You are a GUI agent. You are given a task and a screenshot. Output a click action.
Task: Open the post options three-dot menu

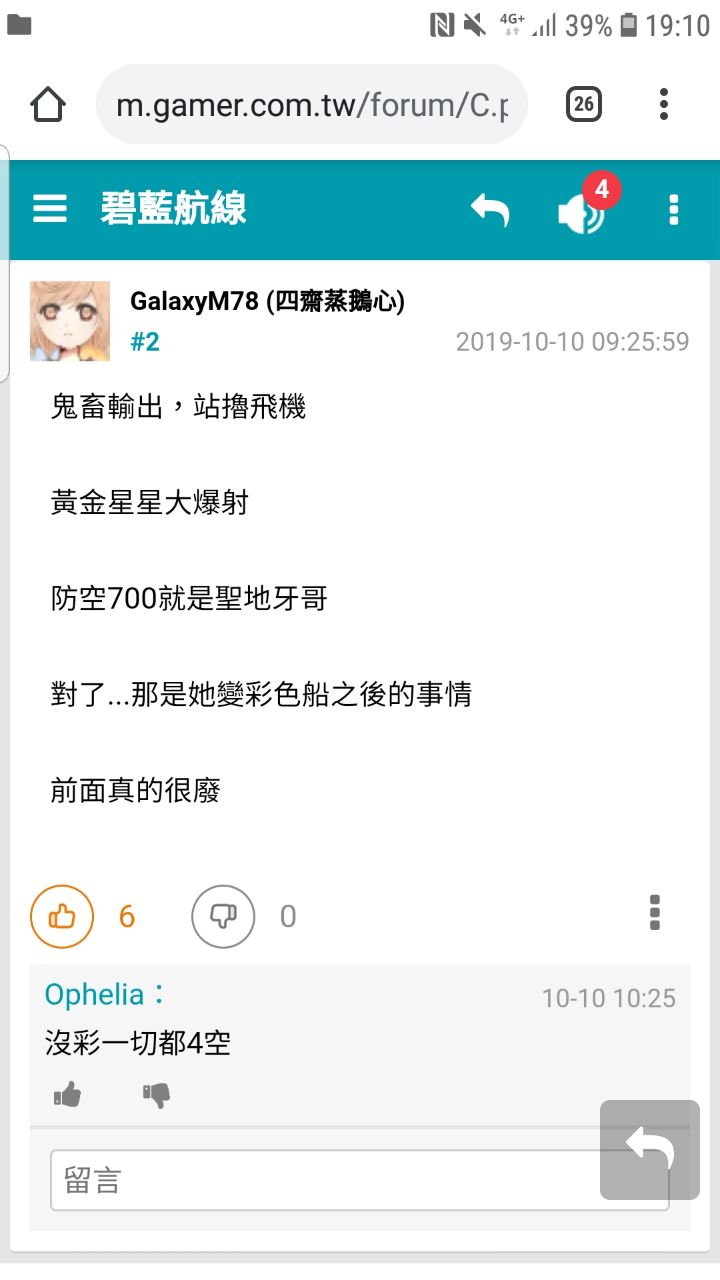point(655,913)
